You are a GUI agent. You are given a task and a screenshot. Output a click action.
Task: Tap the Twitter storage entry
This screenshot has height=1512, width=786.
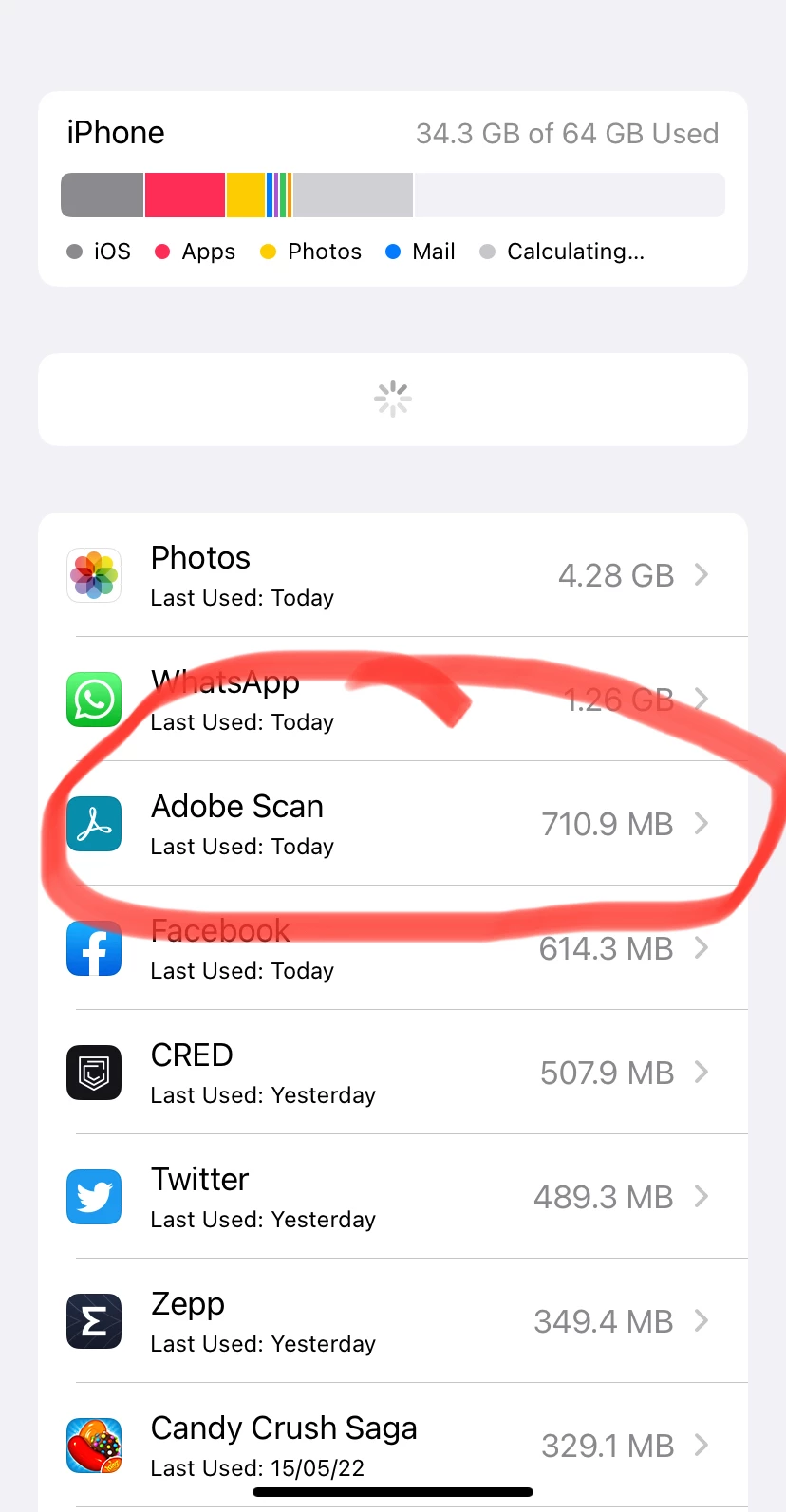click(392, 1197)
